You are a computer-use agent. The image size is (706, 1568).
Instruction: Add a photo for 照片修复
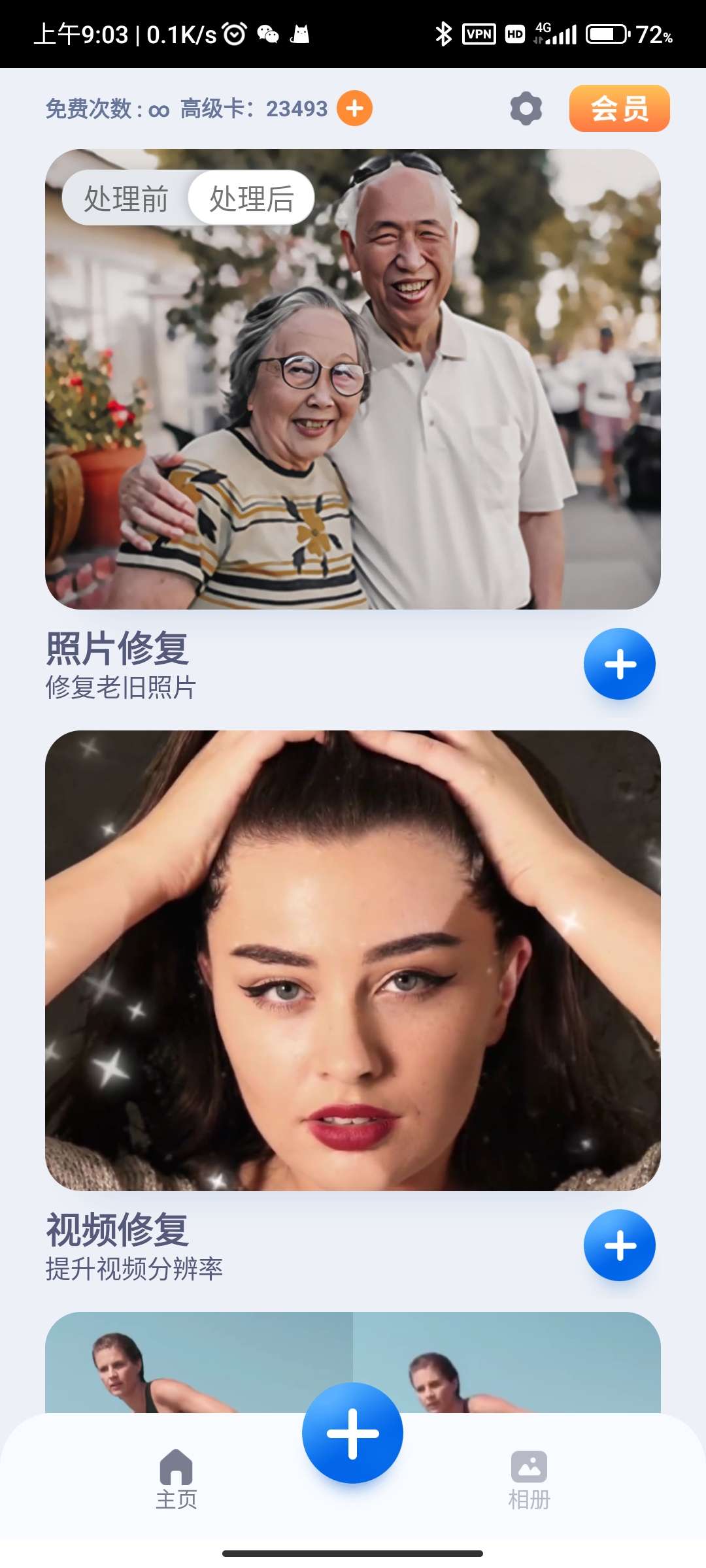(619, 664)
